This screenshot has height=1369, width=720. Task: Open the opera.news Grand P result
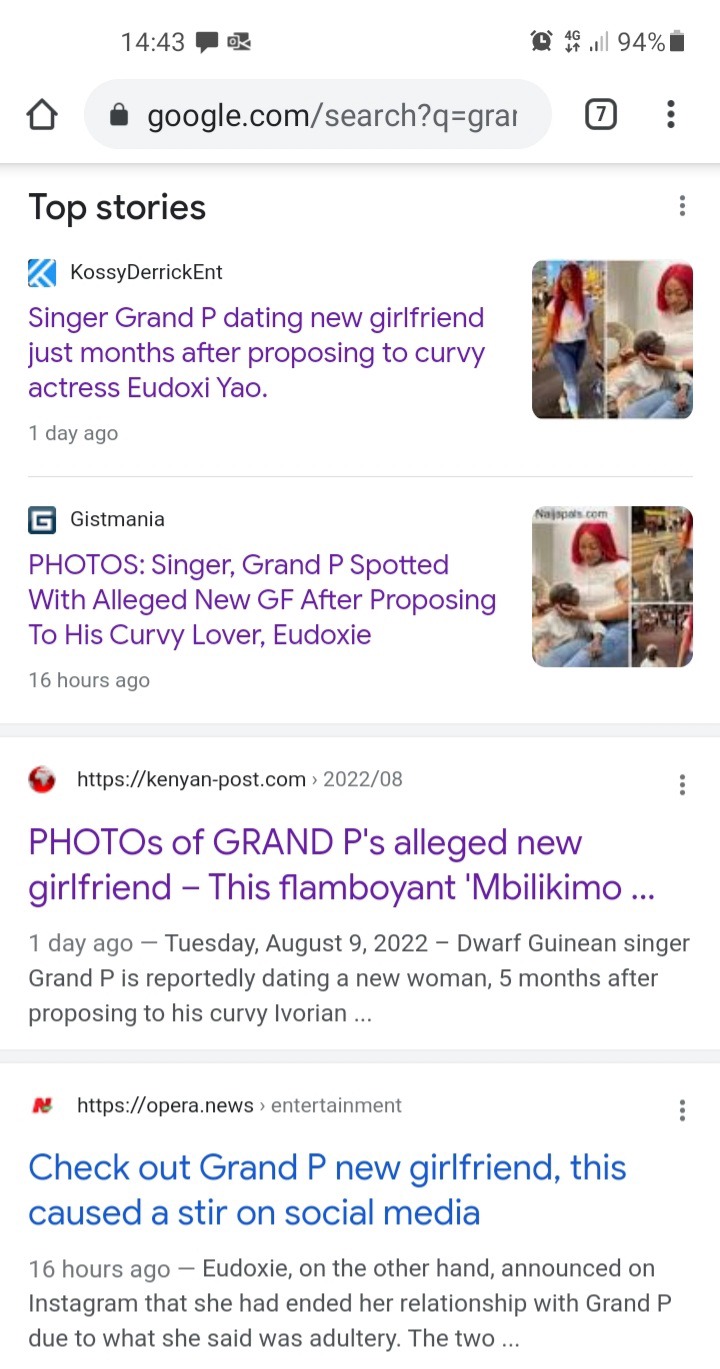[x=327, y=1190]
